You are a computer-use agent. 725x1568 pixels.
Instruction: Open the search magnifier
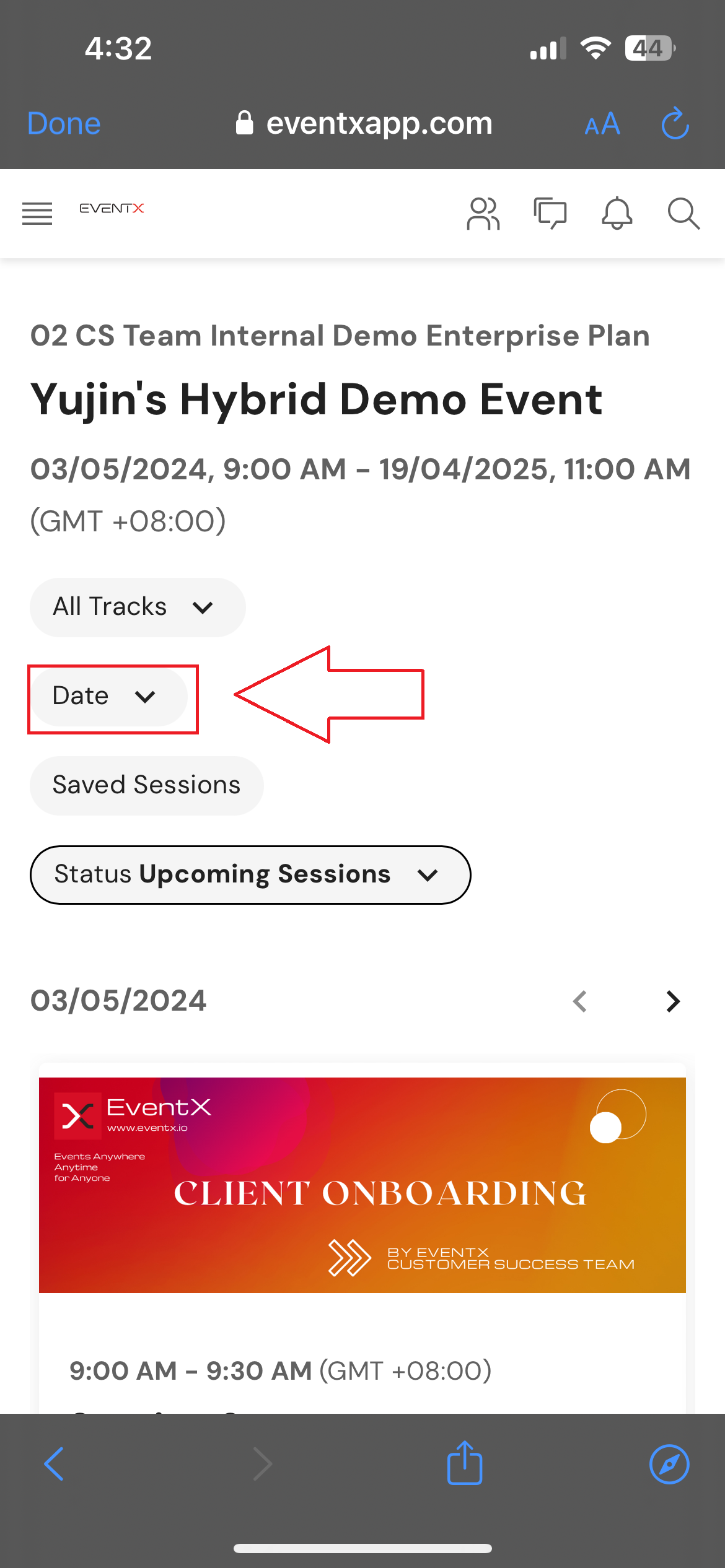click(683, 214)
